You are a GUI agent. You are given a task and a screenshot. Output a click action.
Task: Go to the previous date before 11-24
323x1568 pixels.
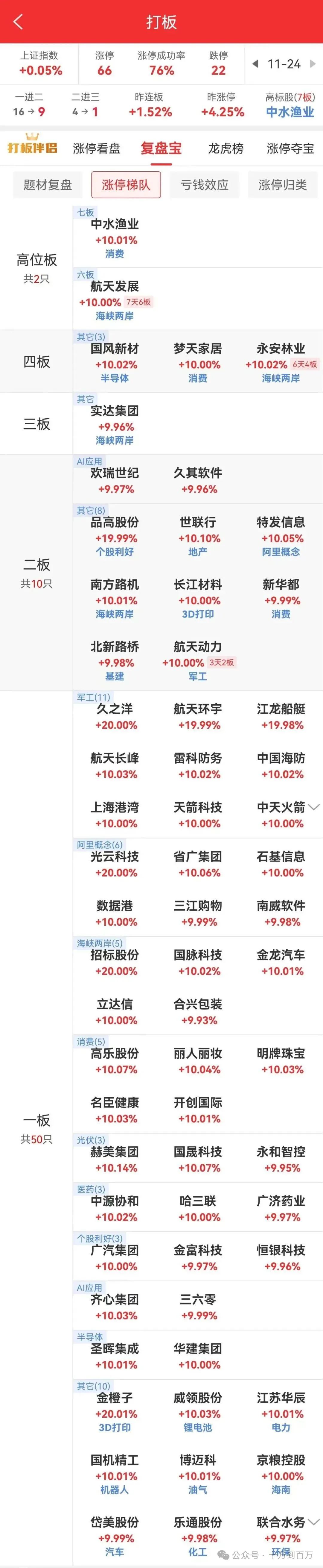(x=255, y=63)
